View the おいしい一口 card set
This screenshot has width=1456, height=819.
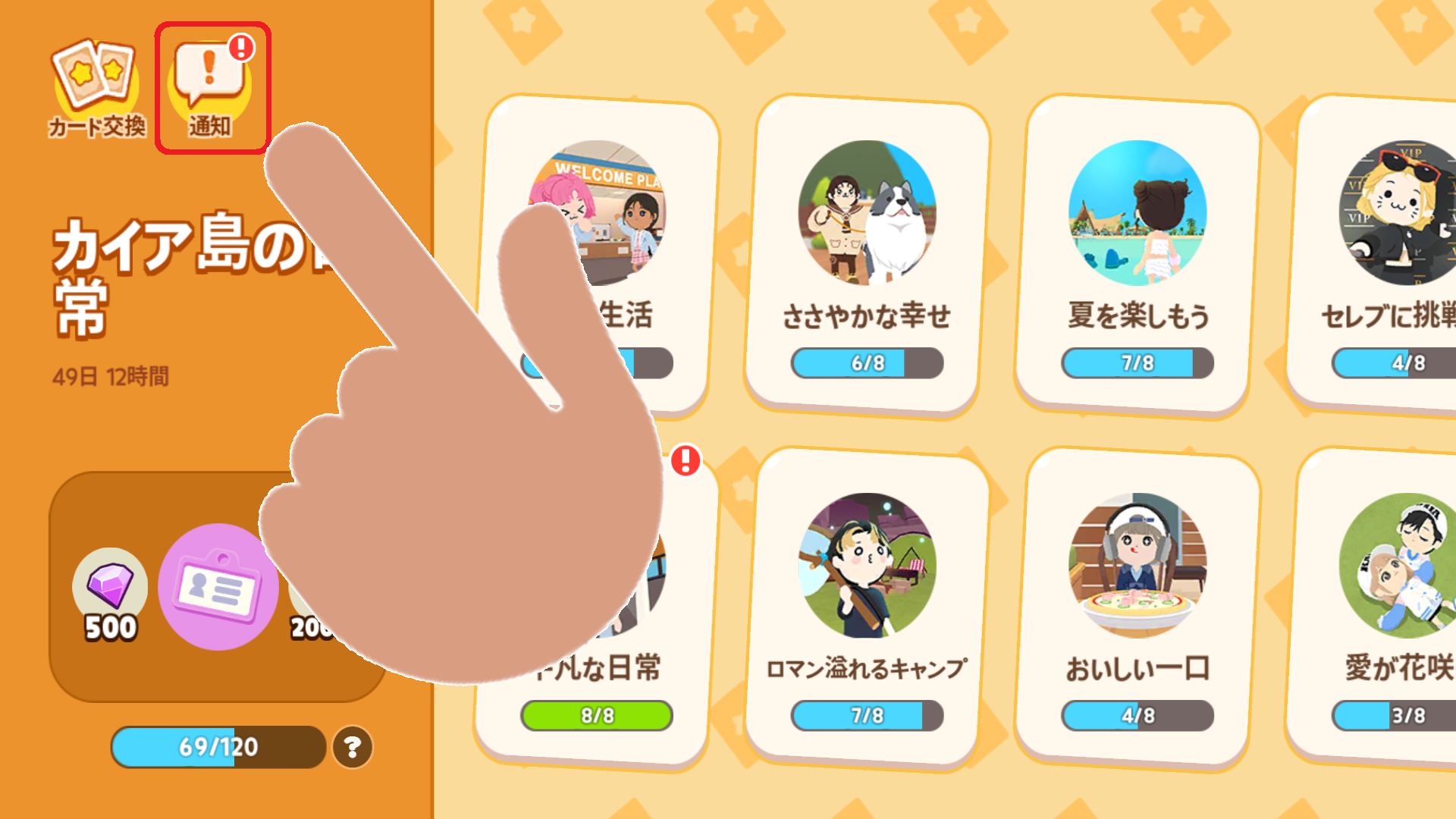[x=1137, y=607]
